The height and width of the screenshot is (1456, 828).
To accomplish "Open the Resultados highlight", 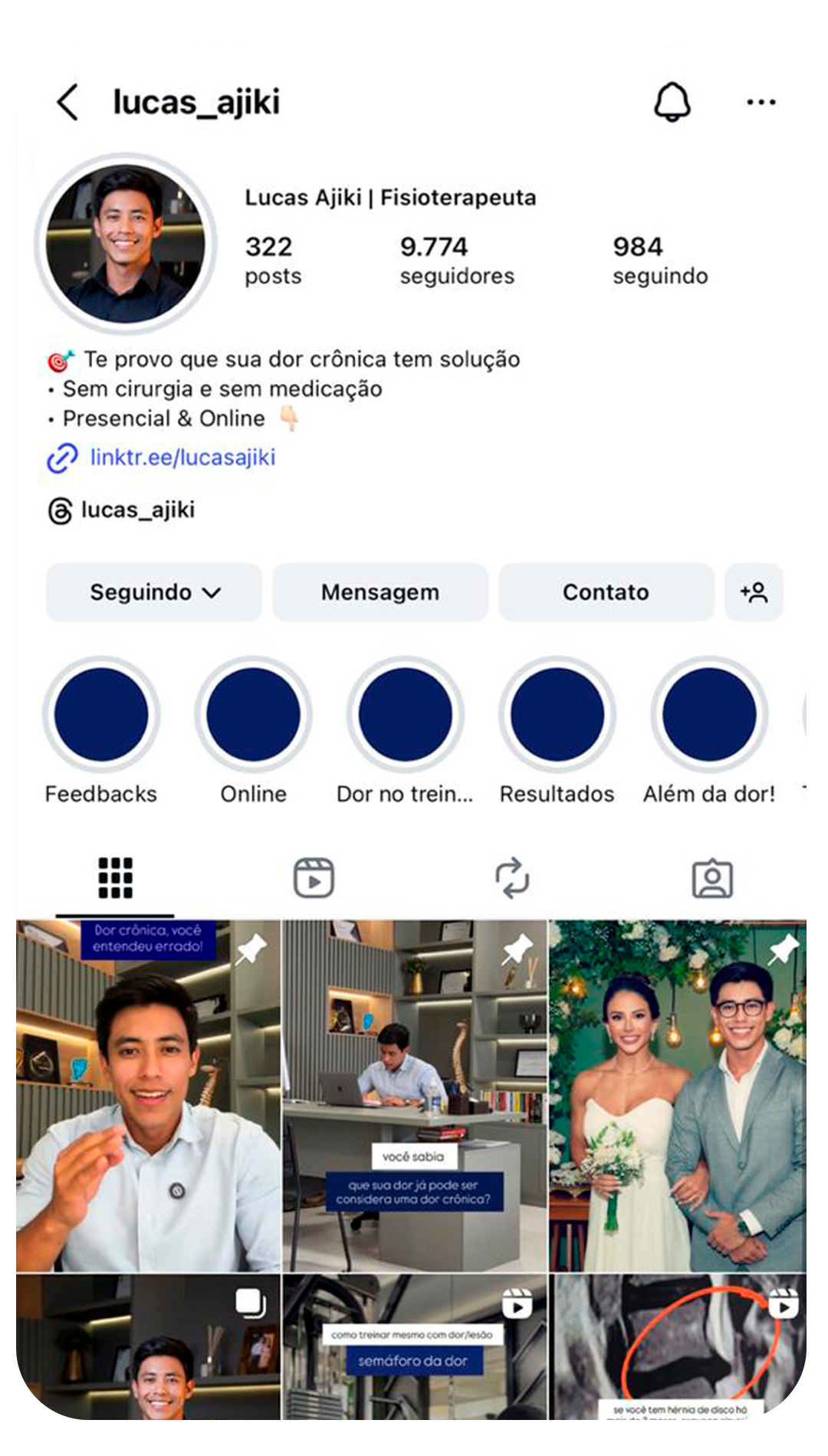I will [557, 714].
